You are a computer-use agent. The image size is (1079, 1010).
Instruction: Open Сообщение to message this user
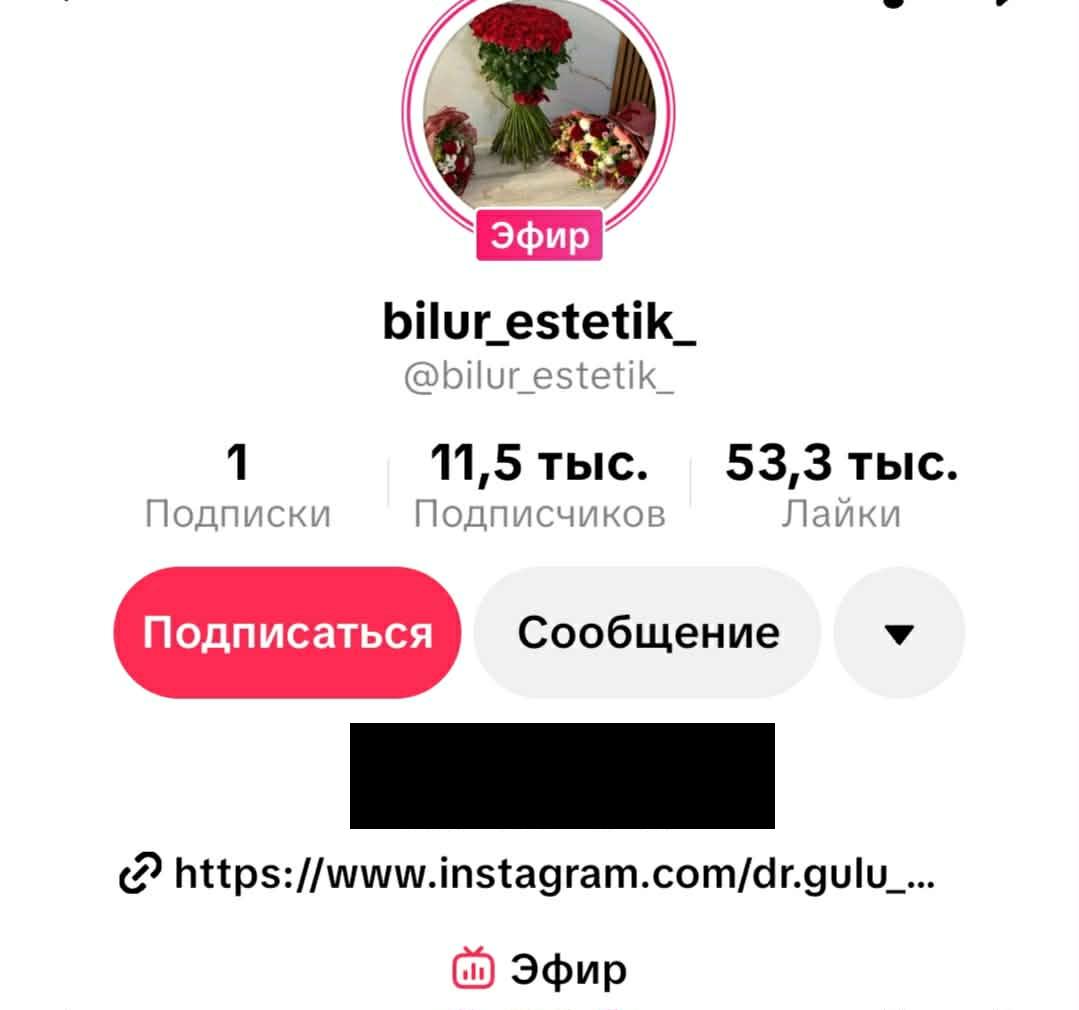[x=647, y=632]
